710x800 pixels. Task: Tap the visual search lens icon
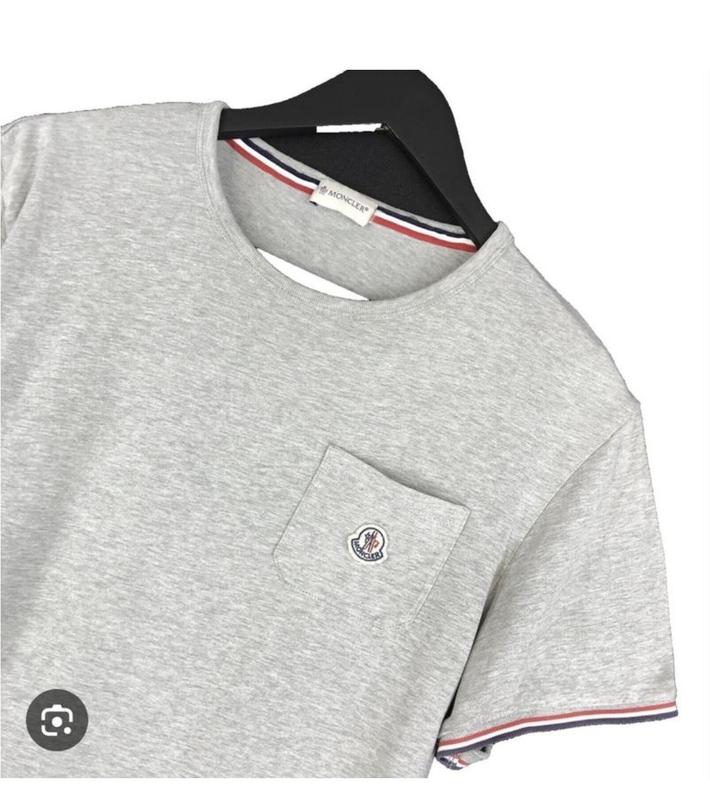[x=57, y=718]
